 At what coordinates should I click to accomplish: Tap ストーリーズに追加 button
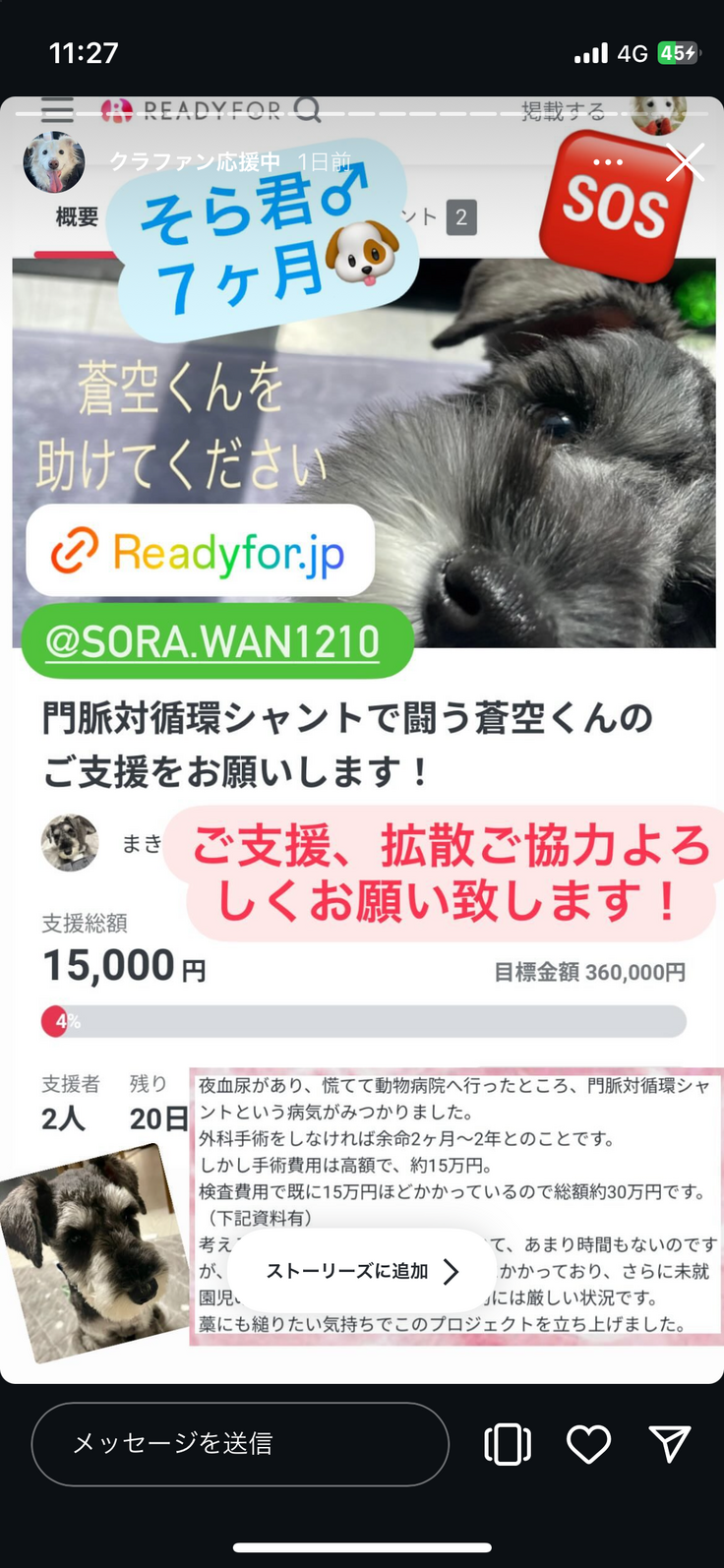click(362, 1271)
